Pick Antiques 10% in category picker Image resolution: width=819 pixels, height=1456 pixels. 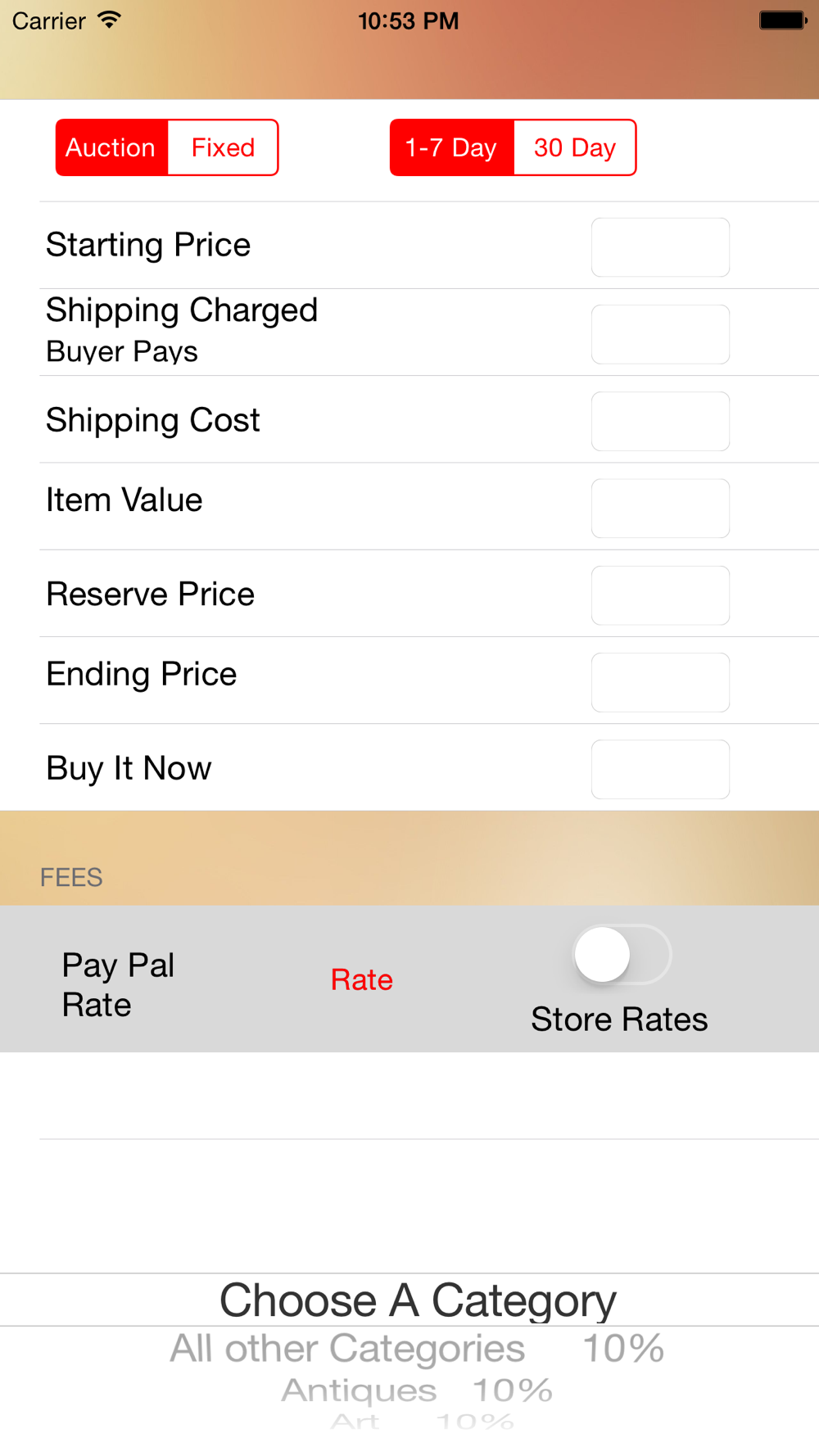pyautogui.click(x=418, y=1390)
